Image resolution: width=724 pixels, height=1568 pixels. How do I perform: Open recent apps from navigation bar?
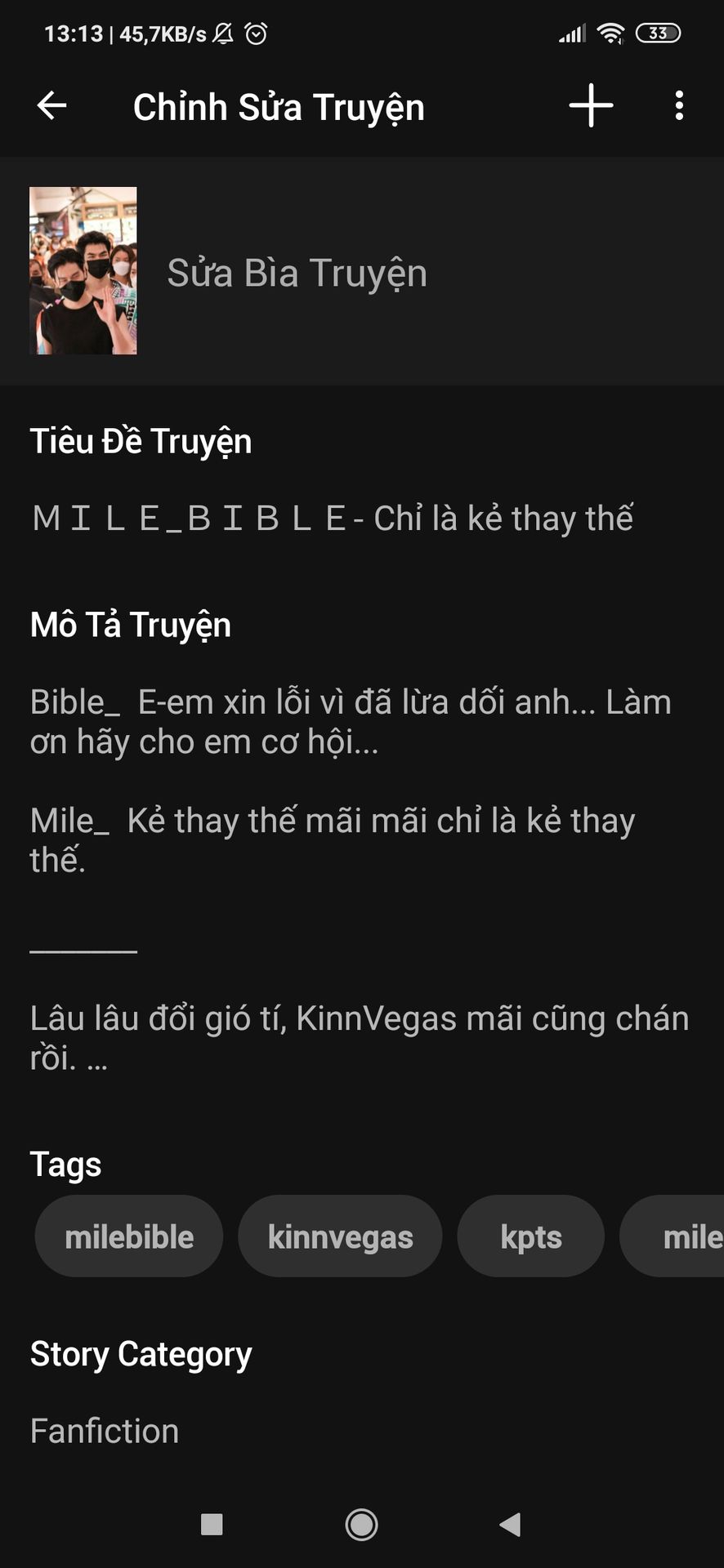[212, 1524]
